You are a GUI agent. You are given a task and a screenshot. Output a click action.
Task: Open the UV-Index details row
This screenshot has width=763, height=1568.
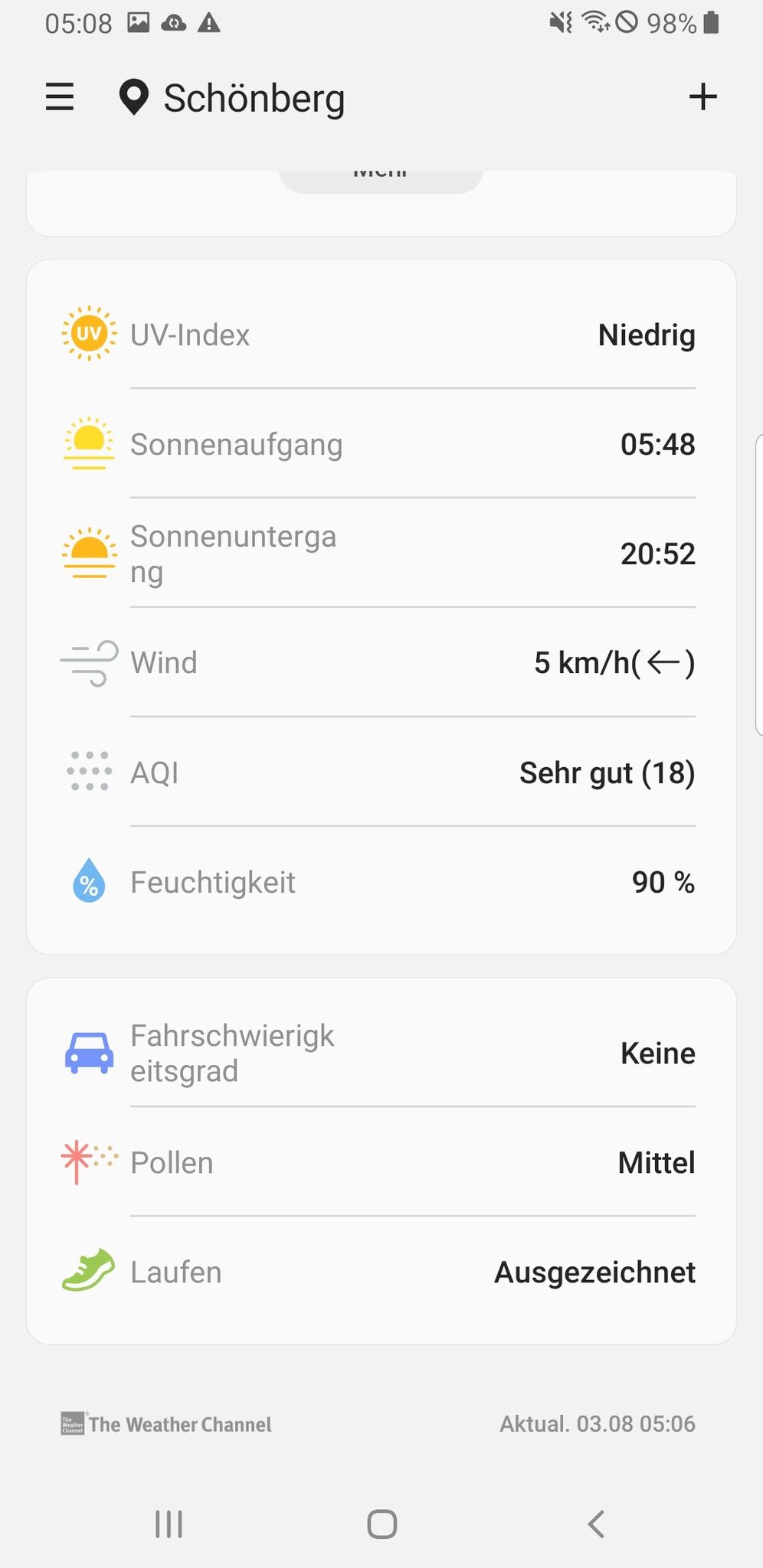[381, 335]
